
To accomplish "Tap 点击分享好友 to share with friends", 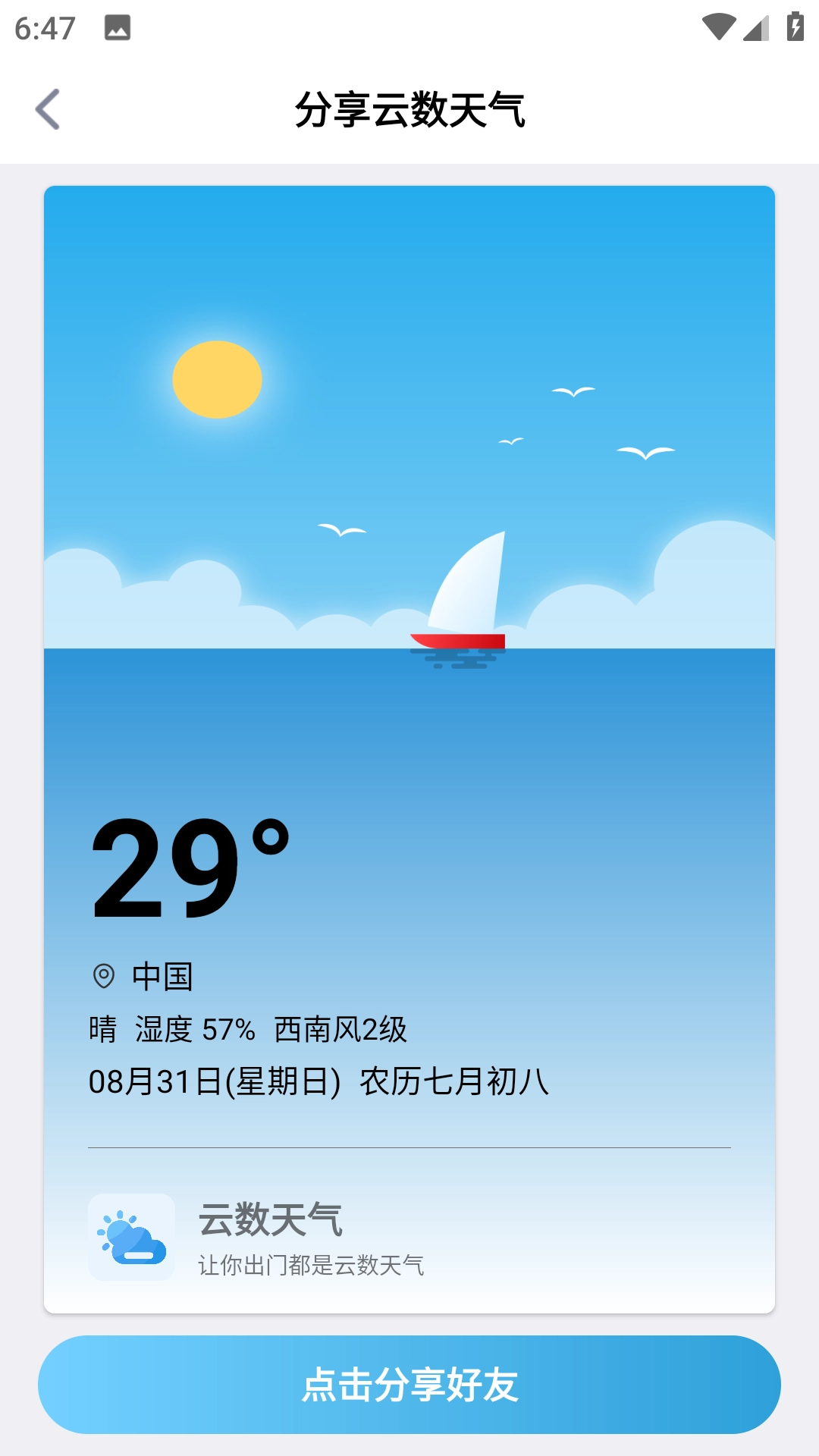I will point(409,1385).
